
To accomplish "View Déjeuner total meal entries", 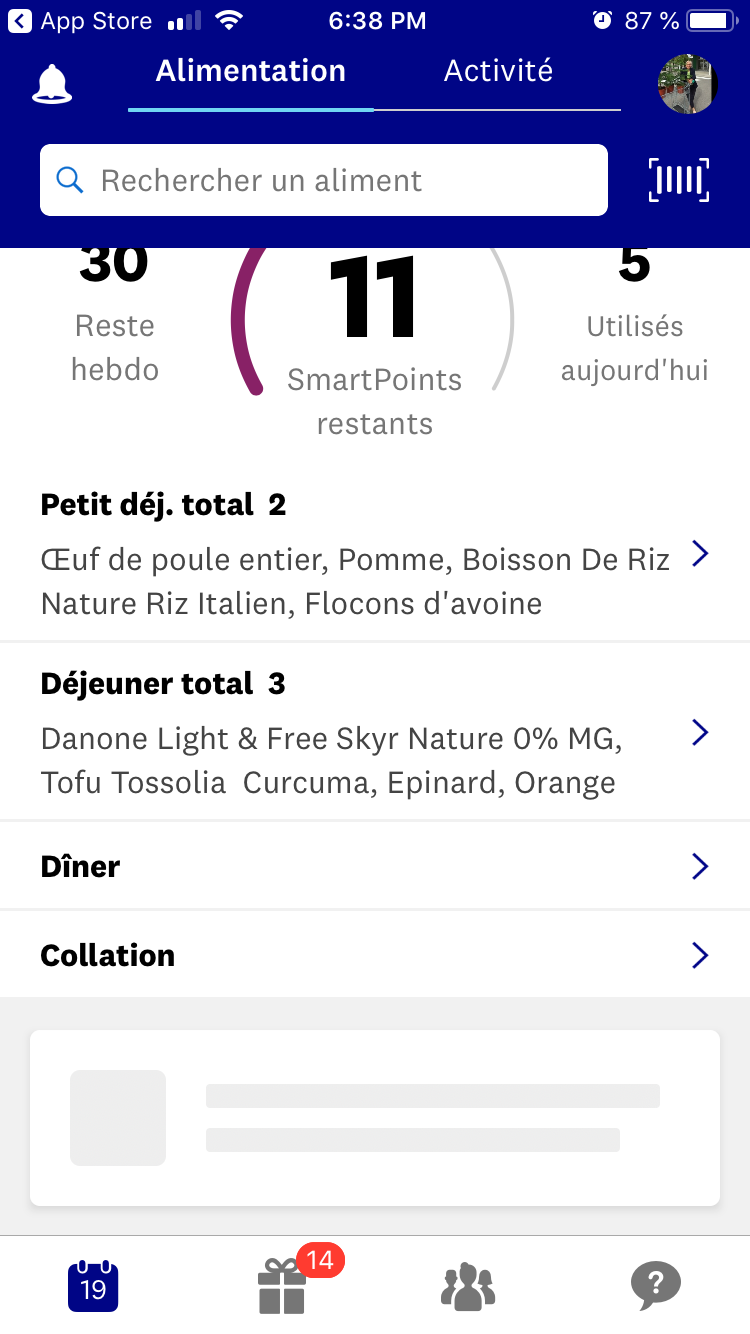I will coord(374,733).
